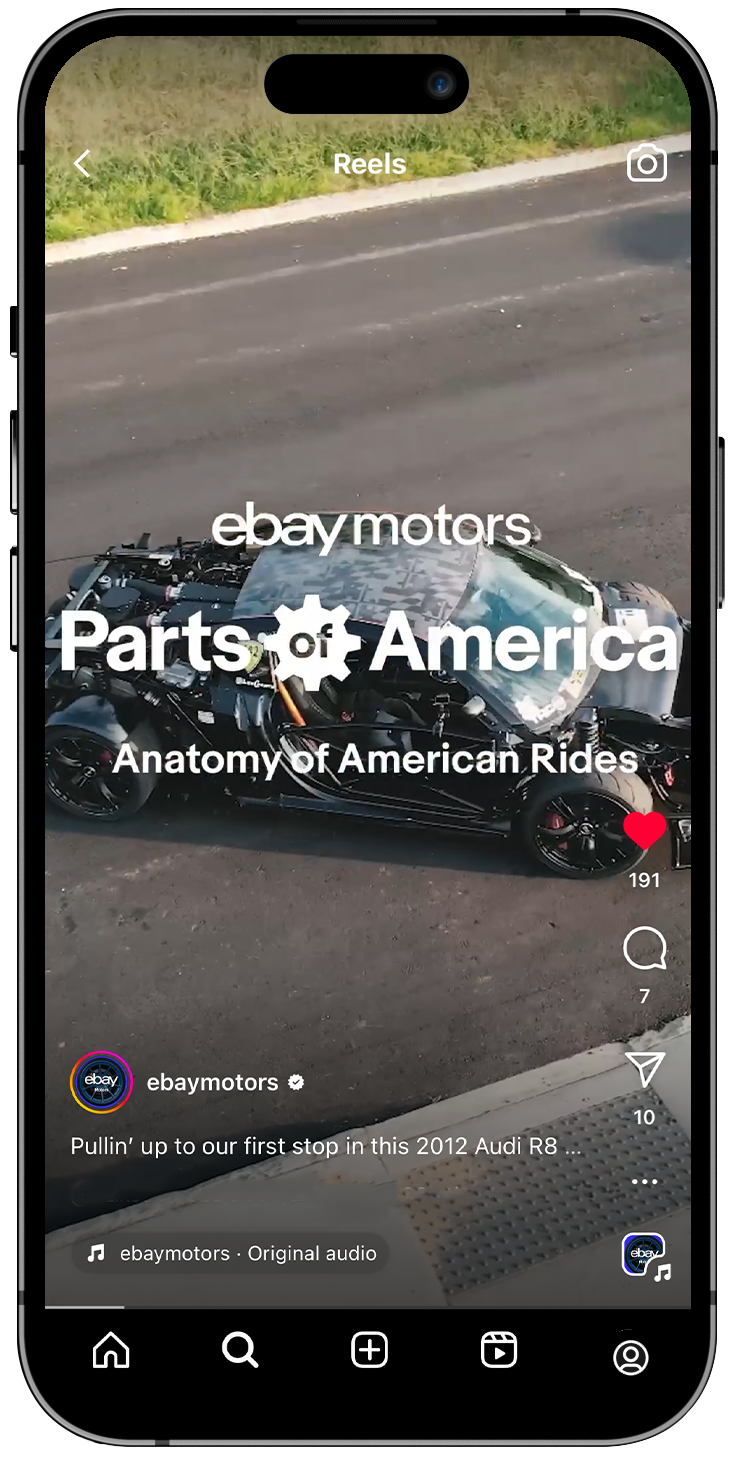
Task: Open the camera to create a reel
Action: tap(647, 163)
